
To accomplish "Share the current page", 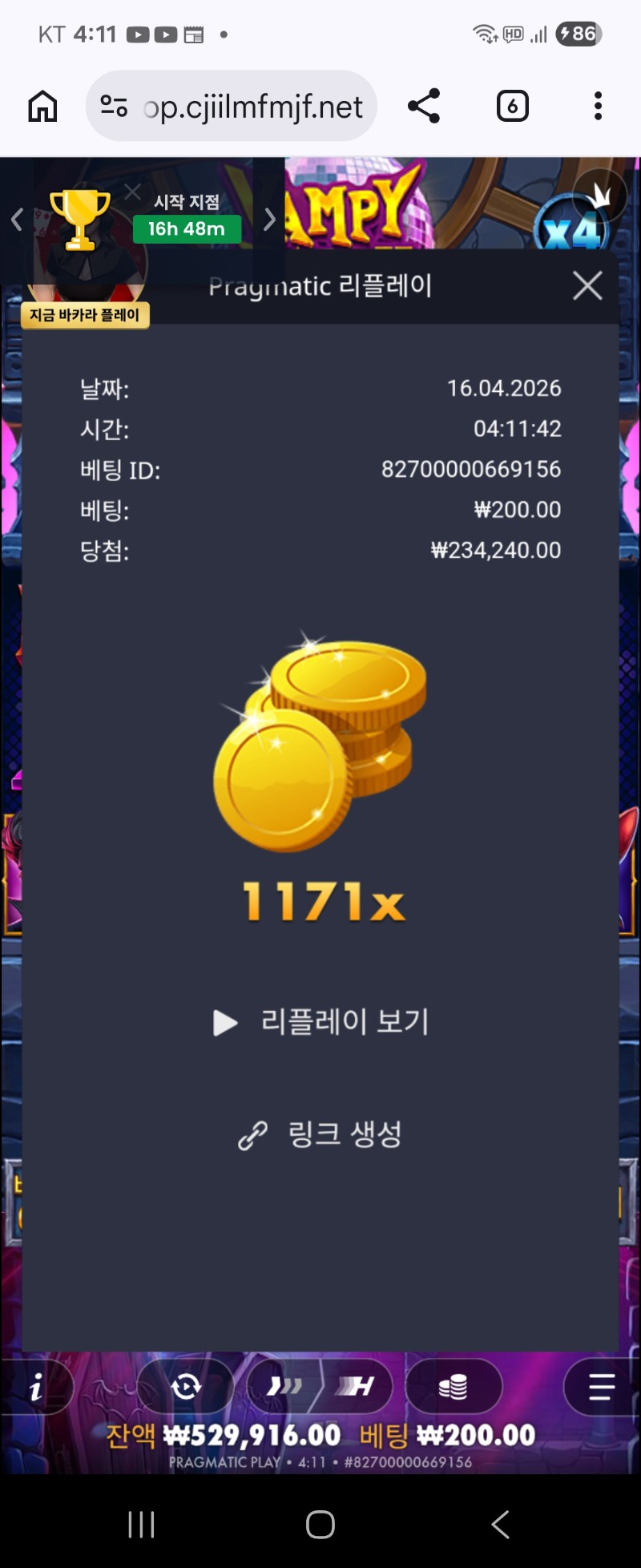I will (x=424, y=106).
